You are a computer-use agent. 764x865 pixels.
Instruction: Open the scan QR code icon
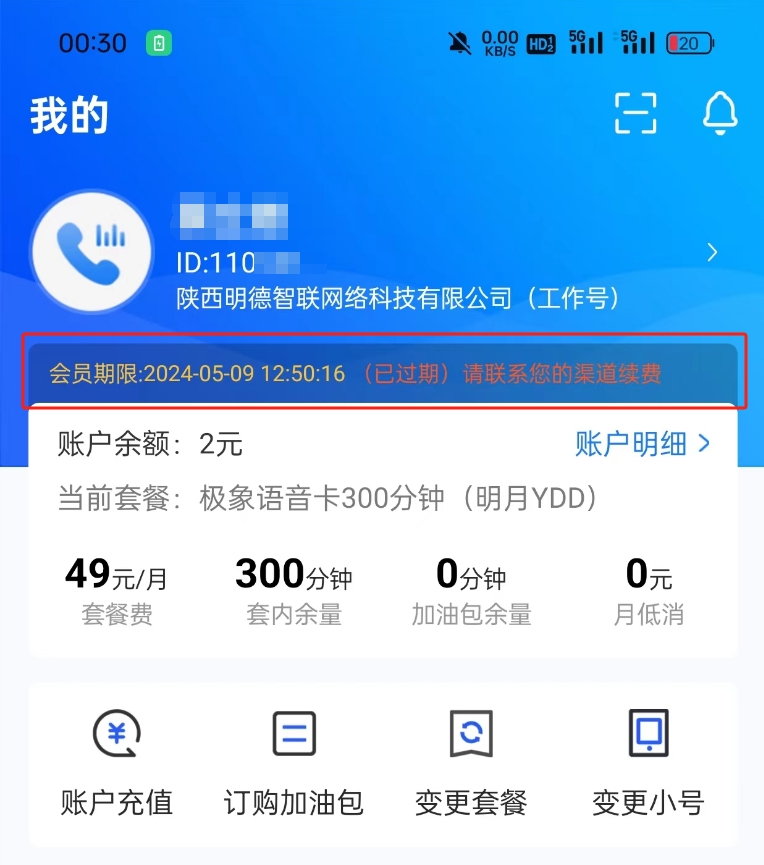tap(636, 113)
